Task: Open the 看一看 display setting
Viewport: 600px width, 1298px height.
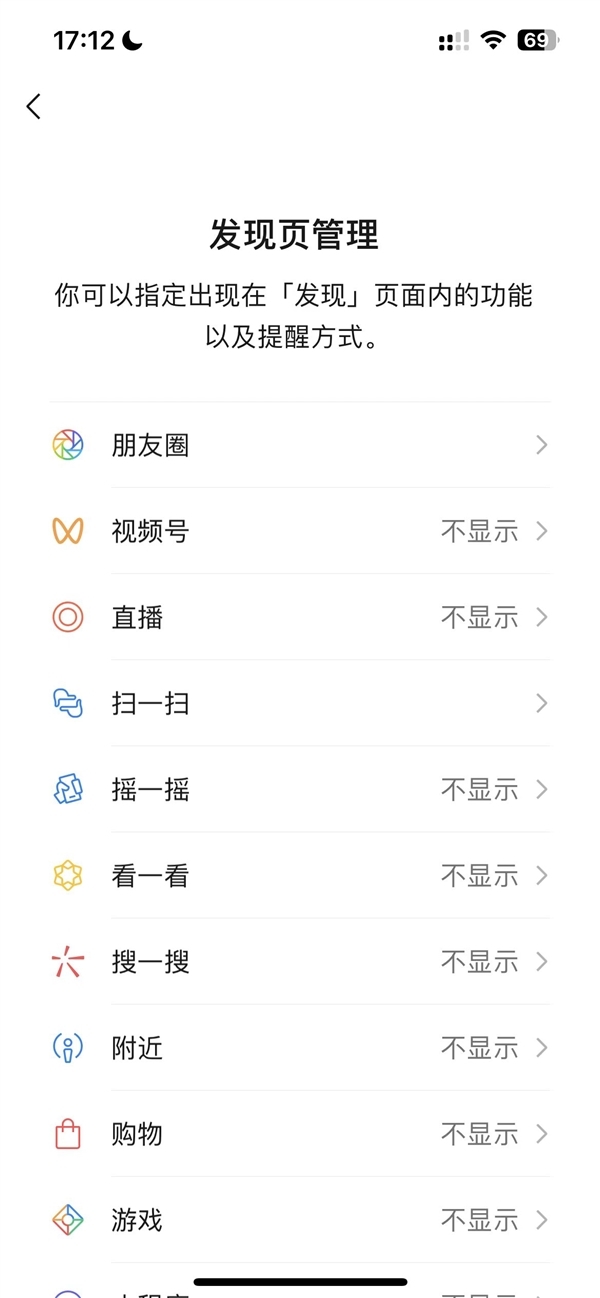Action: (x=300, y=875)
